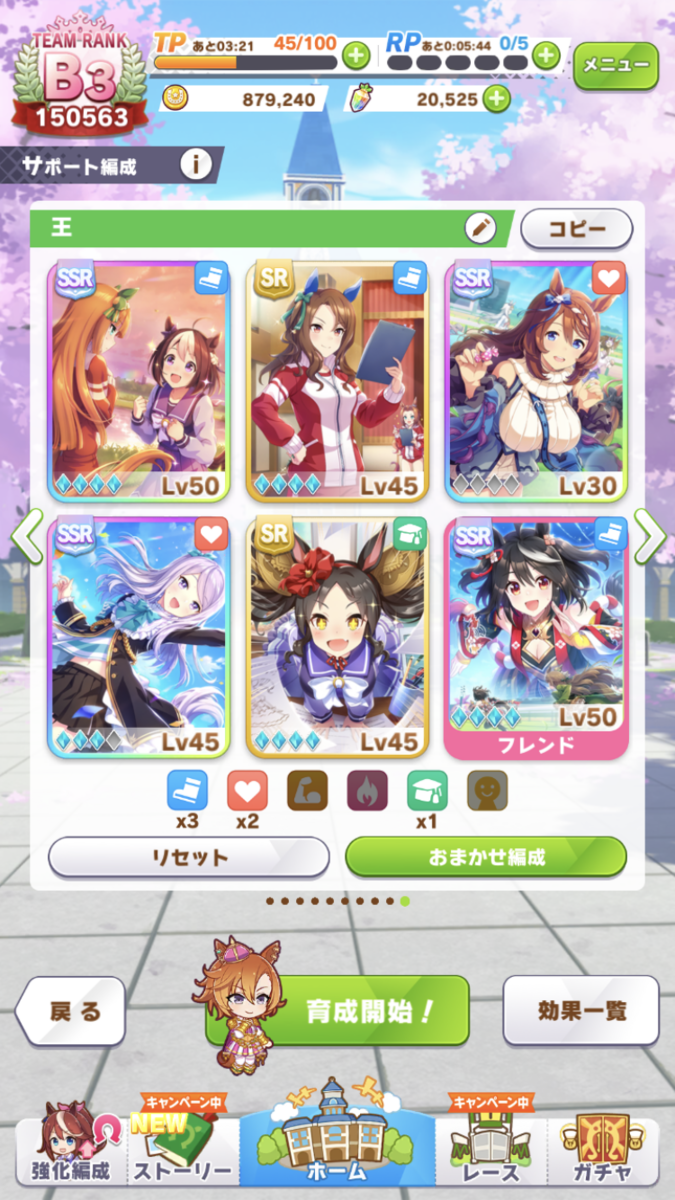Screen dimensions: 675x1200
Task: Open the メニュー button
Action: tap(616, 65)
